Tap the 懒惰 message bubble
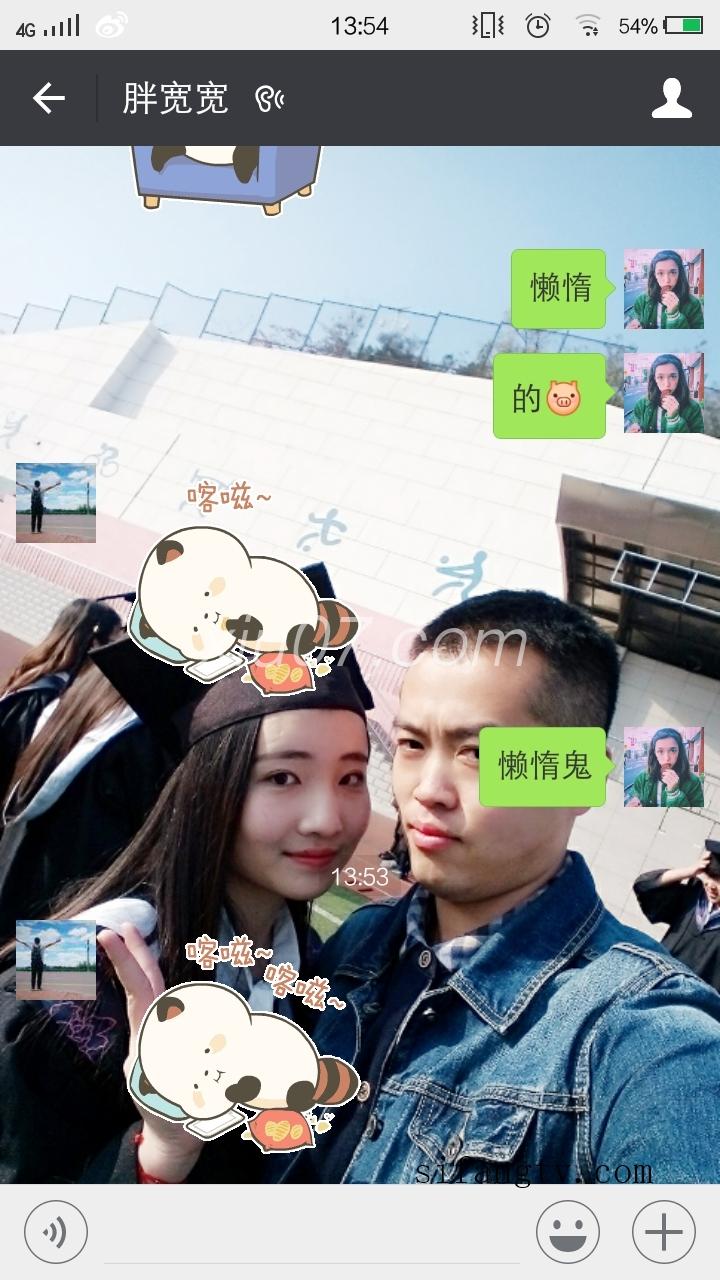Image resolution: width=720 pixels, height=1280 pixels. click(558, 289)
